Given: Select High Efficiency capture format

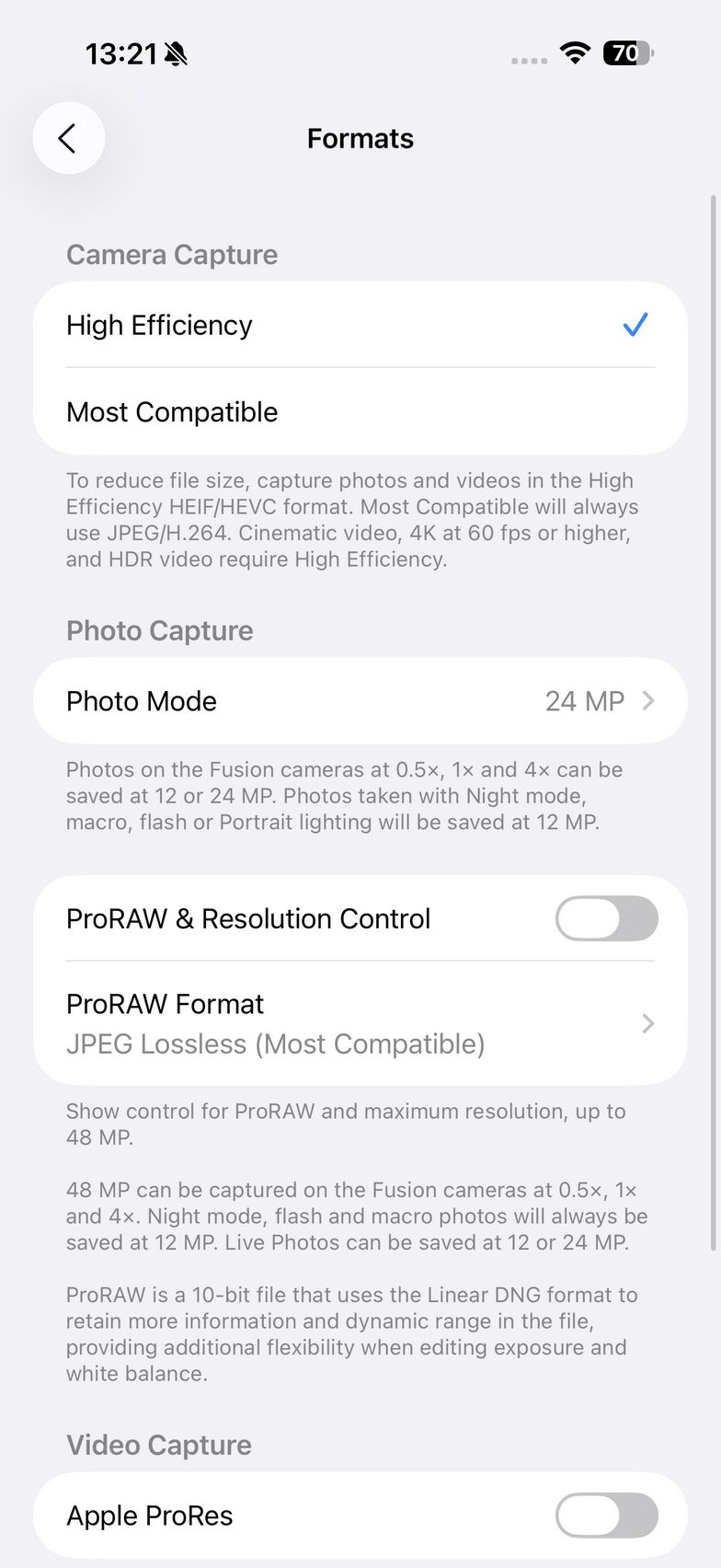Looking at the screenshot, I should tap(360, 325).
